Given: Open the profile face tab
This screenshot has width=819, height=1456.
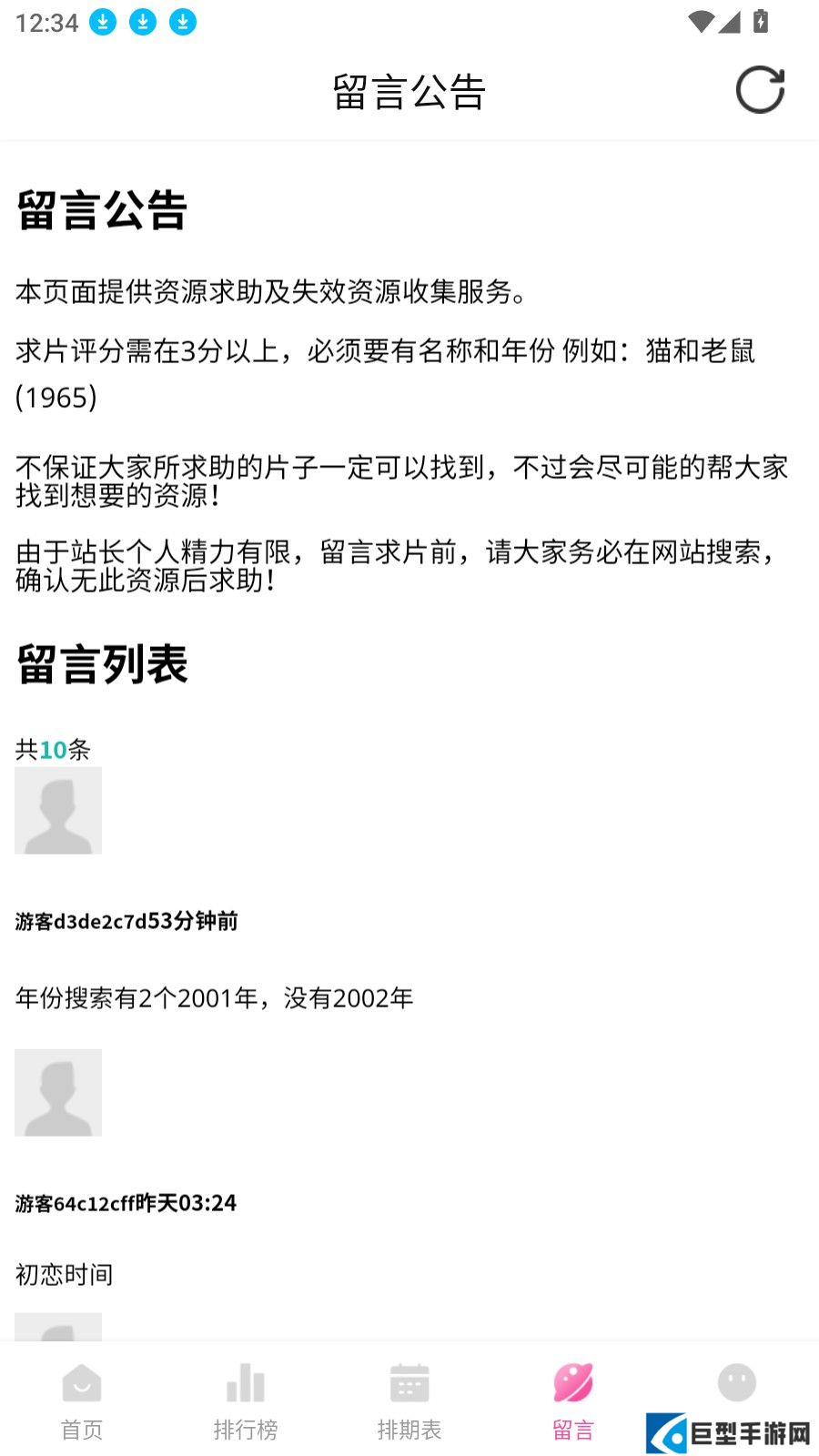Looking at the screenshot, I should coord(736,1383).
